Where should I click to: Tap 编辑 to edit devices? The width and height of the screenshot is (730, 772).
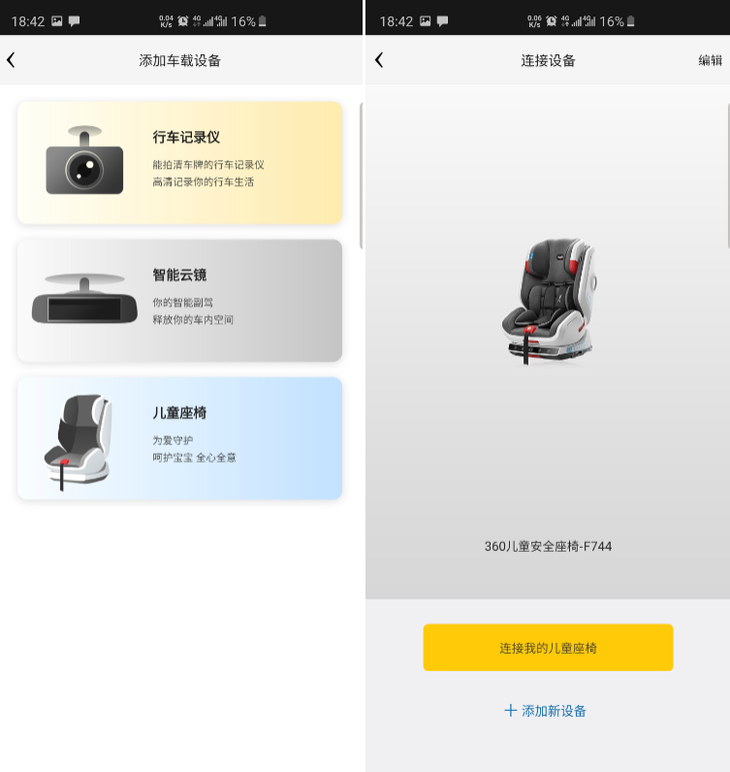click(x=710, y=61)
